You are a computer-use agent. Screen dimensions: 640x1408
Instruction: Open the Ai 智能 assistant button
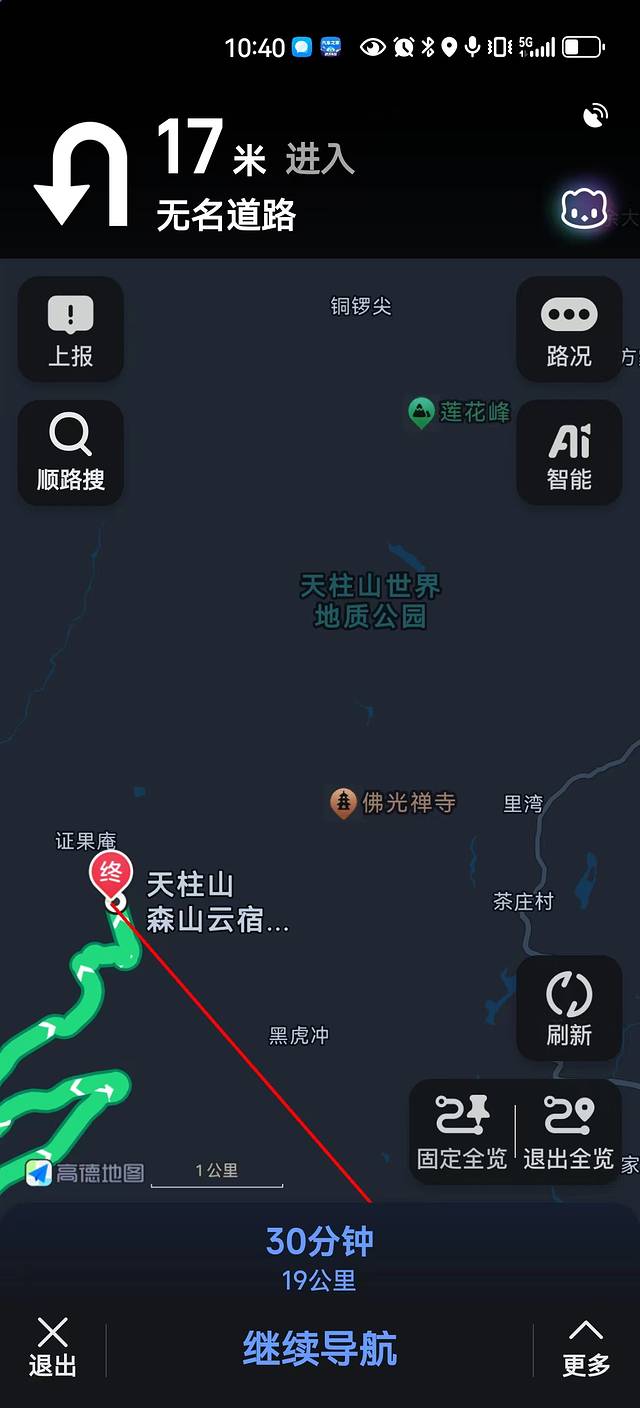coord(569,453)
